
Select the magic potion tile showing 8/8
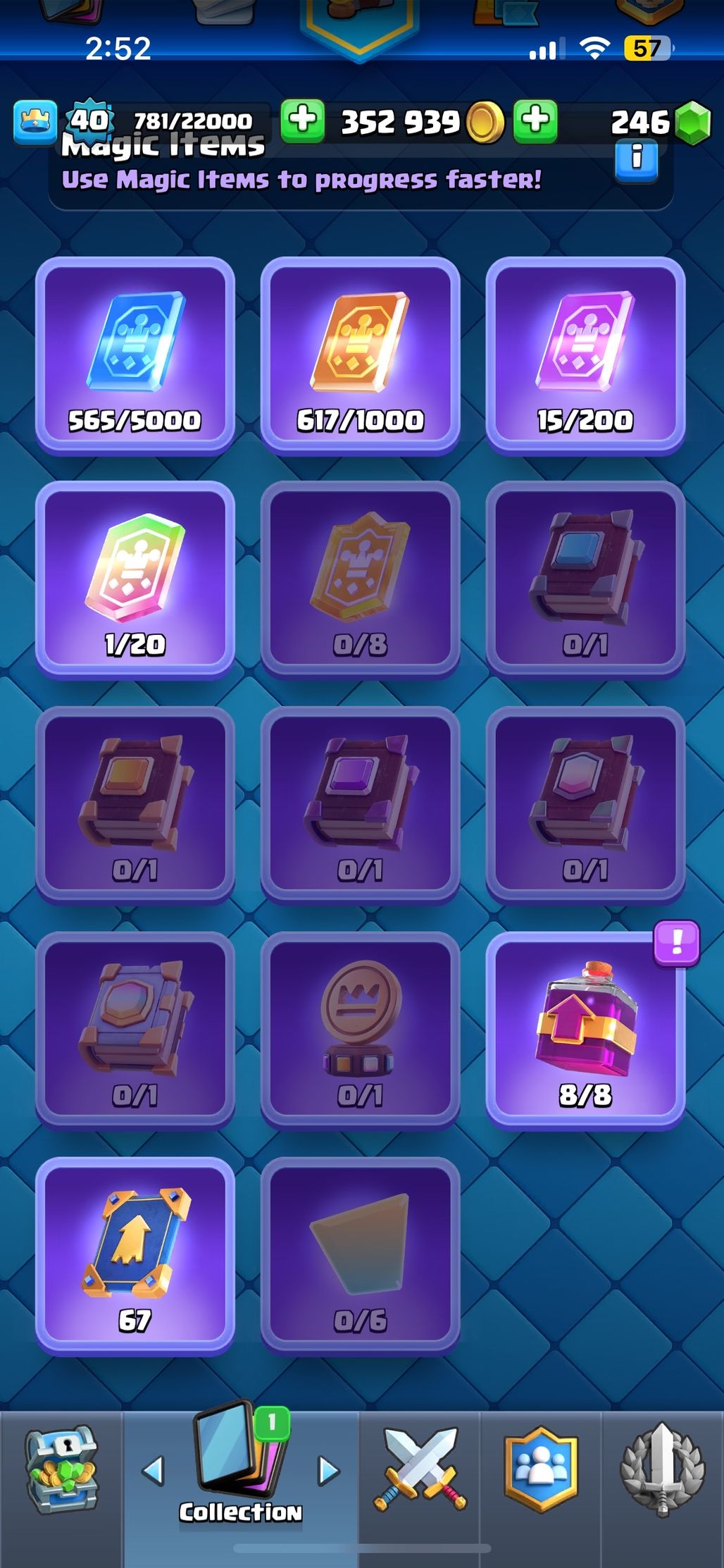click(585, 1030)
